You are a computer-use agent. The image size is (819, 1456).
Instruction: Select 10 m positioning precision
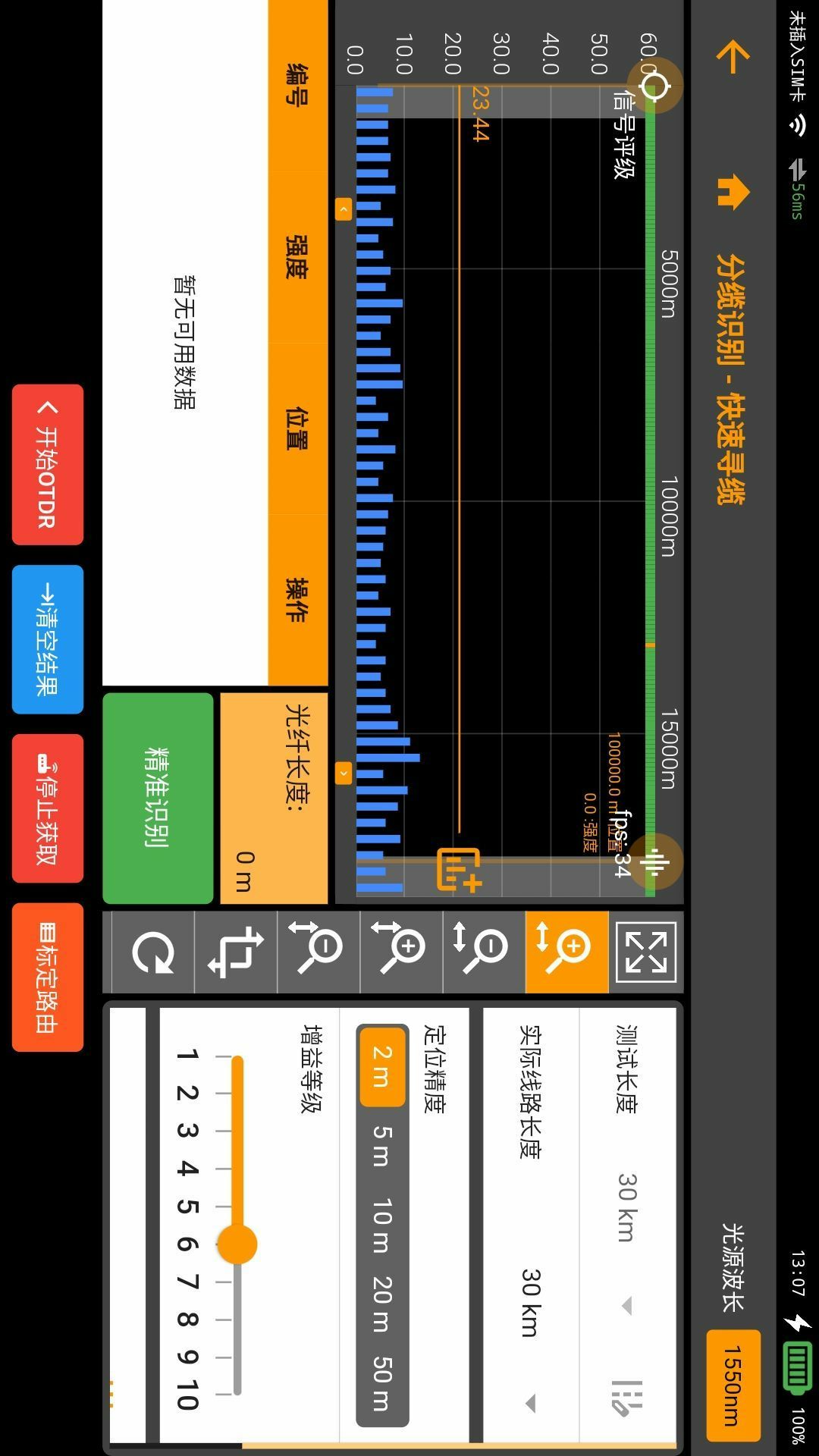[x=381, y=1225]
